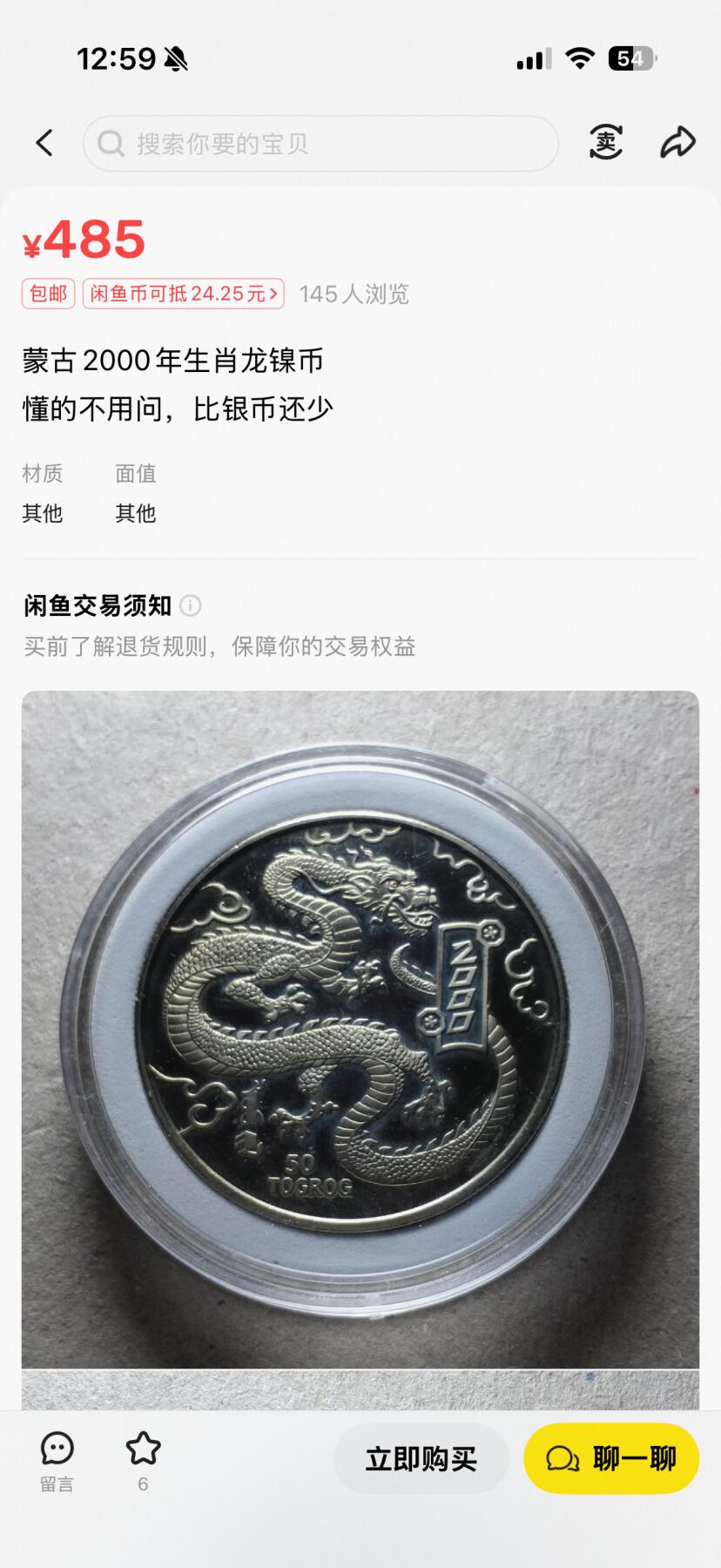Screen dimensions: 721x1568
Task: Tap the title 蒙古2000年生肖龙镍币
Action: click(172, 361)
